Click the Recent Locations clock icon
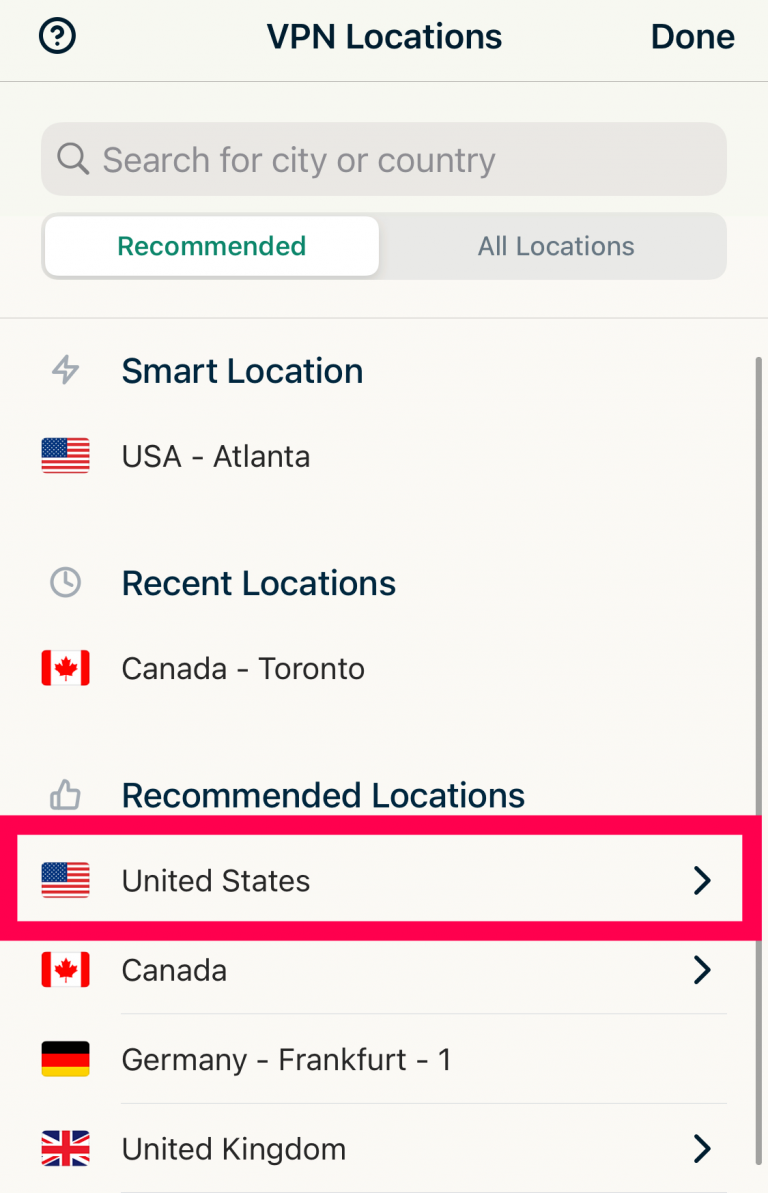This screenshot has height=1193, width=768. [64, 582]
